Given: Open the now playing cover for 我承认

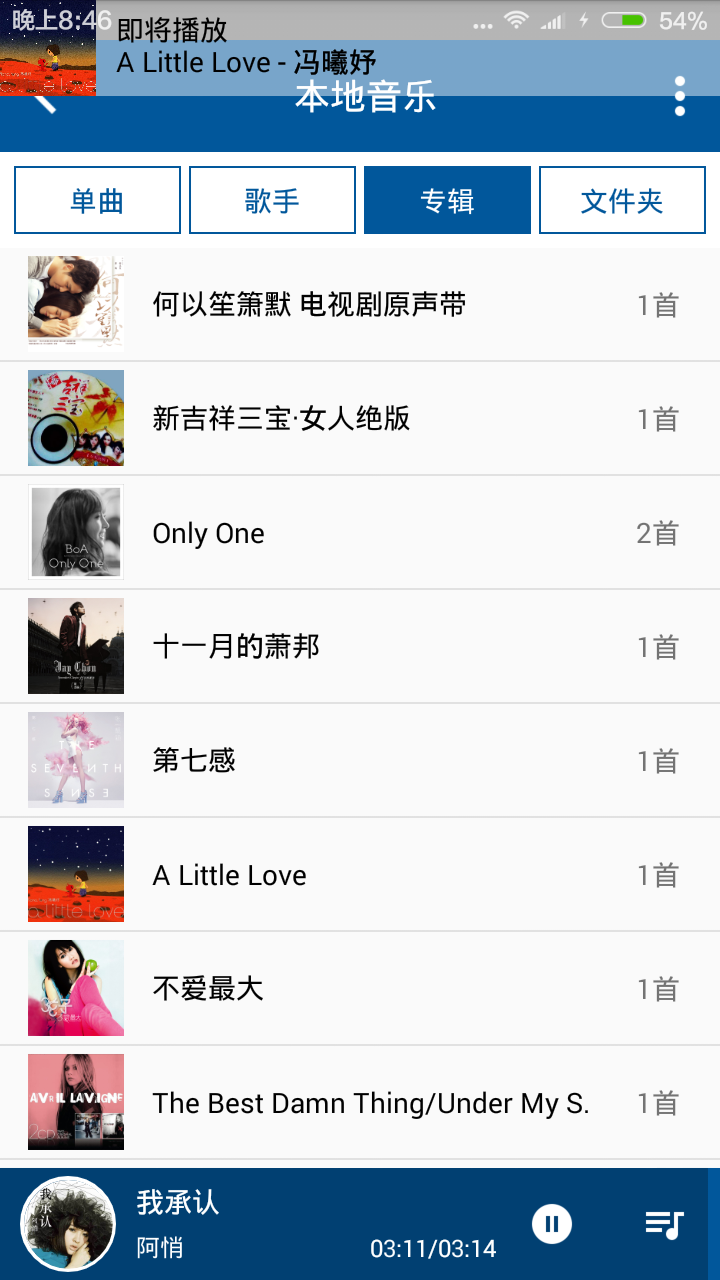Looking at the screenshot, I should point(68,1224).
